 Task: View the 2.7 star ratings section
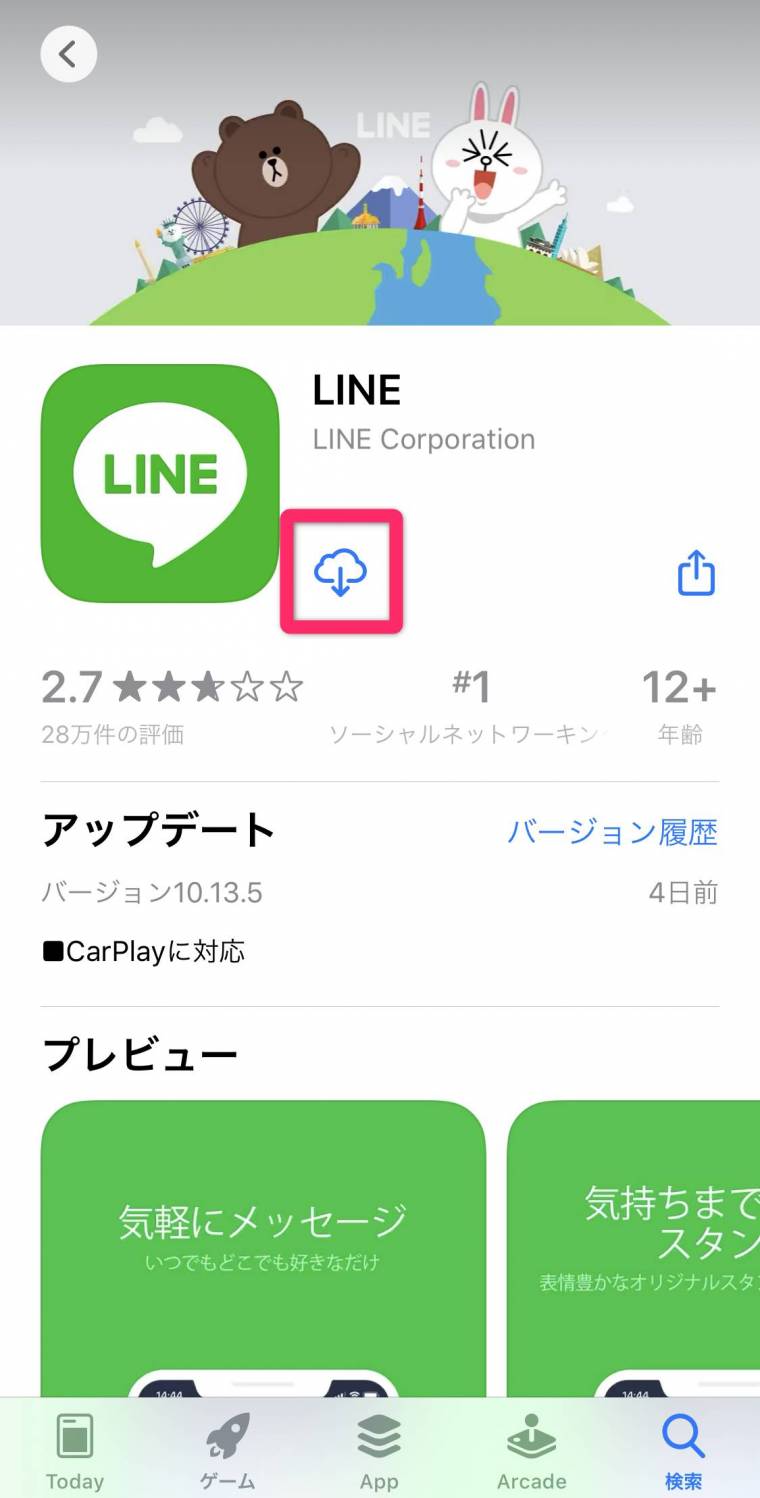172,708
